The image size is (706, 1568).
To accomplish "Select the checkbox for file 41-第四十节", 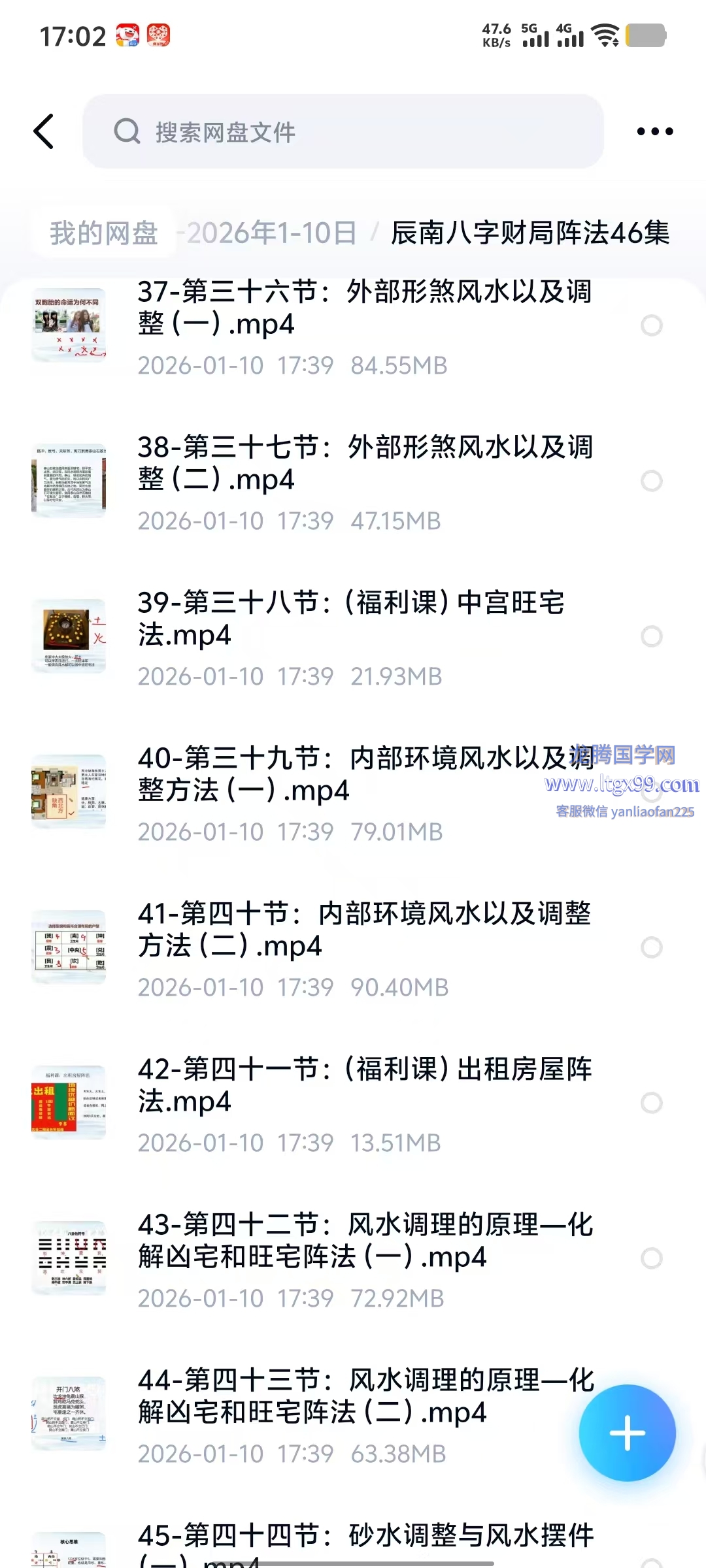I will coord(651,947).
